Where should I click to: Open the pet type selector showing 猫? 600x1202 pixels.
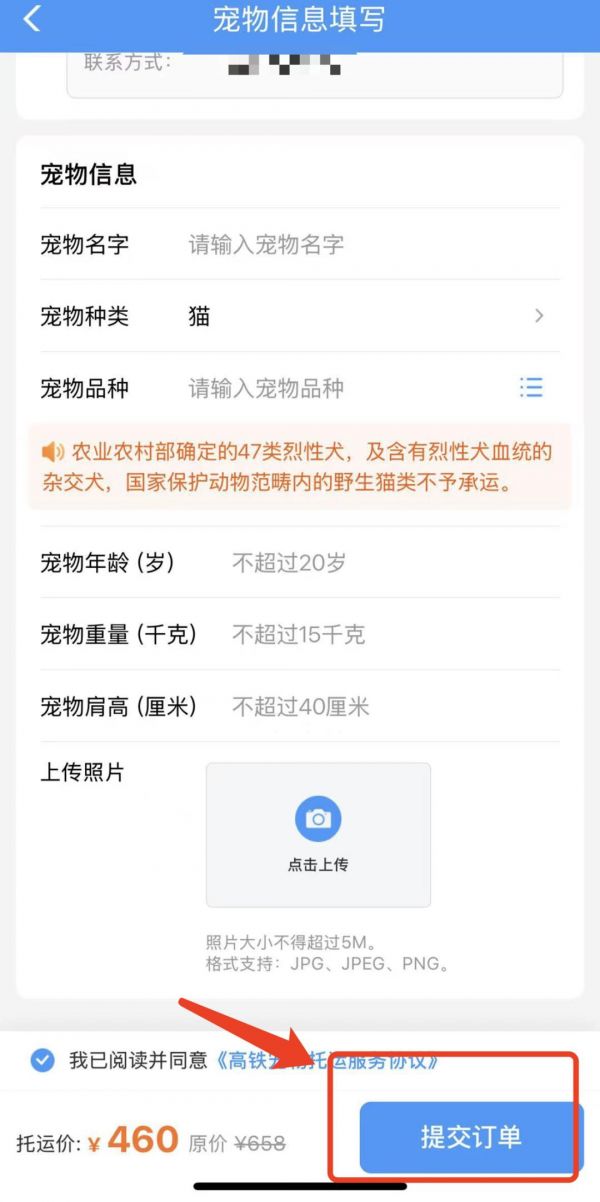tap(299, 316)
